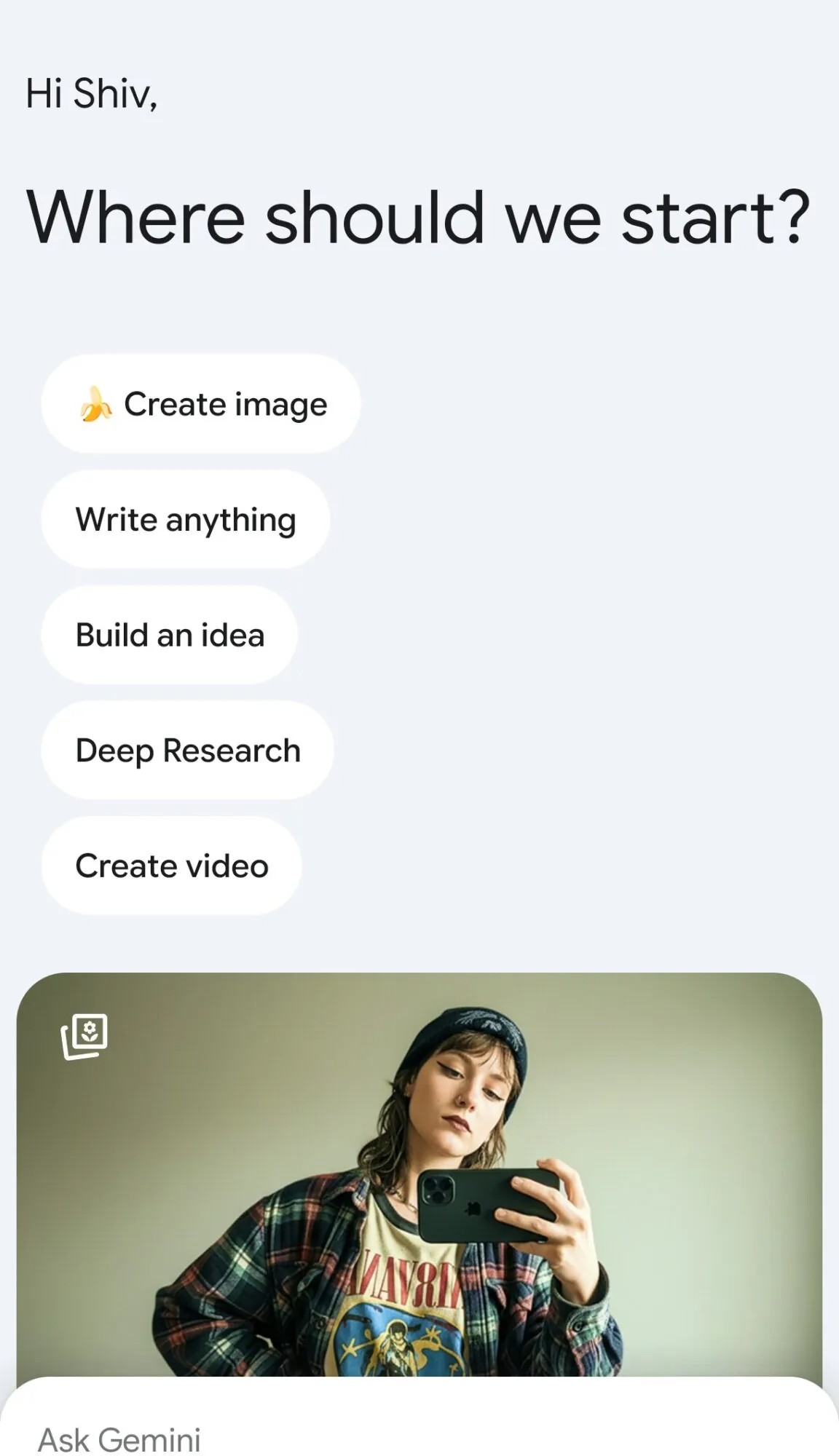The image size is (839, 1456).
Task: Open the selfie image template card
Action: 419,1172
